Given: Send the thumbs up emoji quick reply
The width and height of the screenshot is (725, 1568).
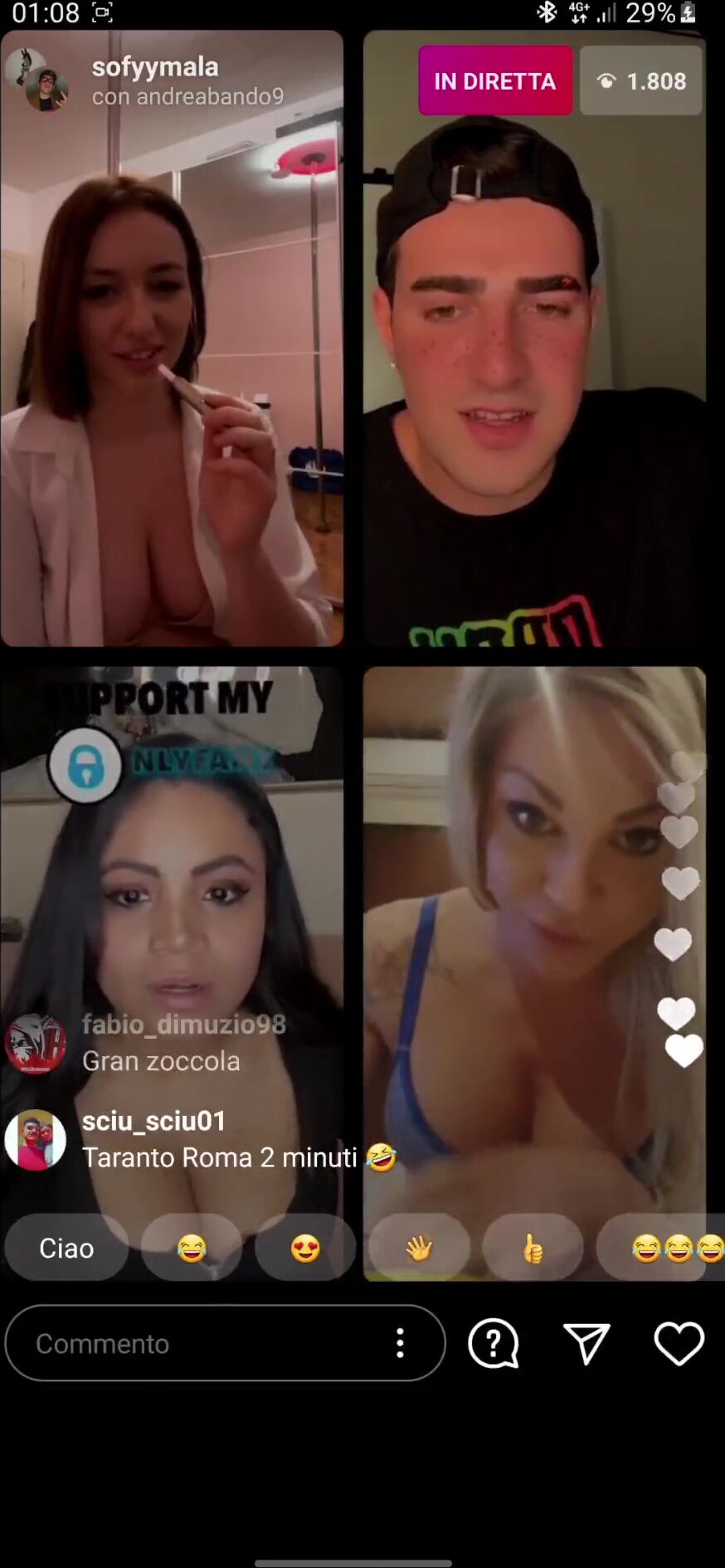Looking at the screenshot, I should 533,1248.
